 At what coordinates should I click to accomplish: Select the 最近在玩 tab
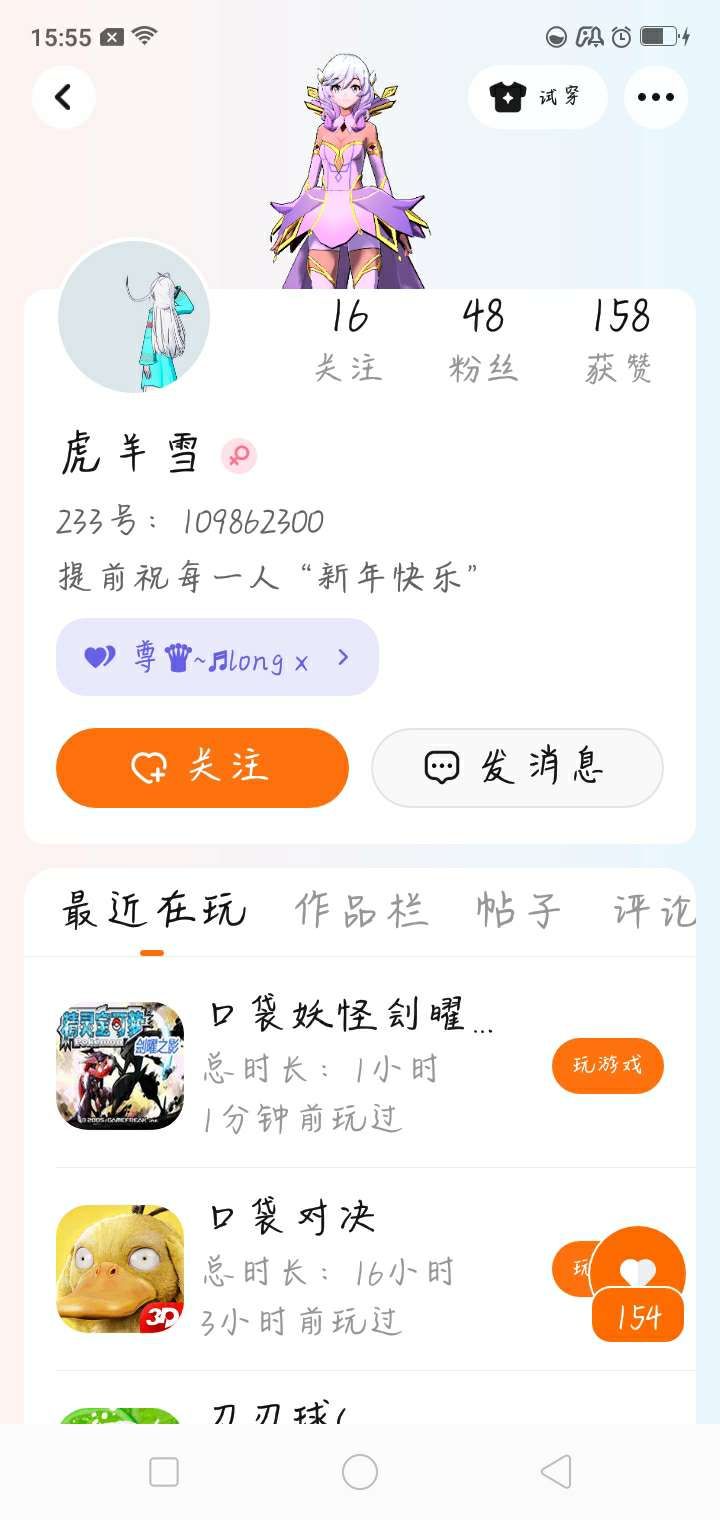coord(152,911)
